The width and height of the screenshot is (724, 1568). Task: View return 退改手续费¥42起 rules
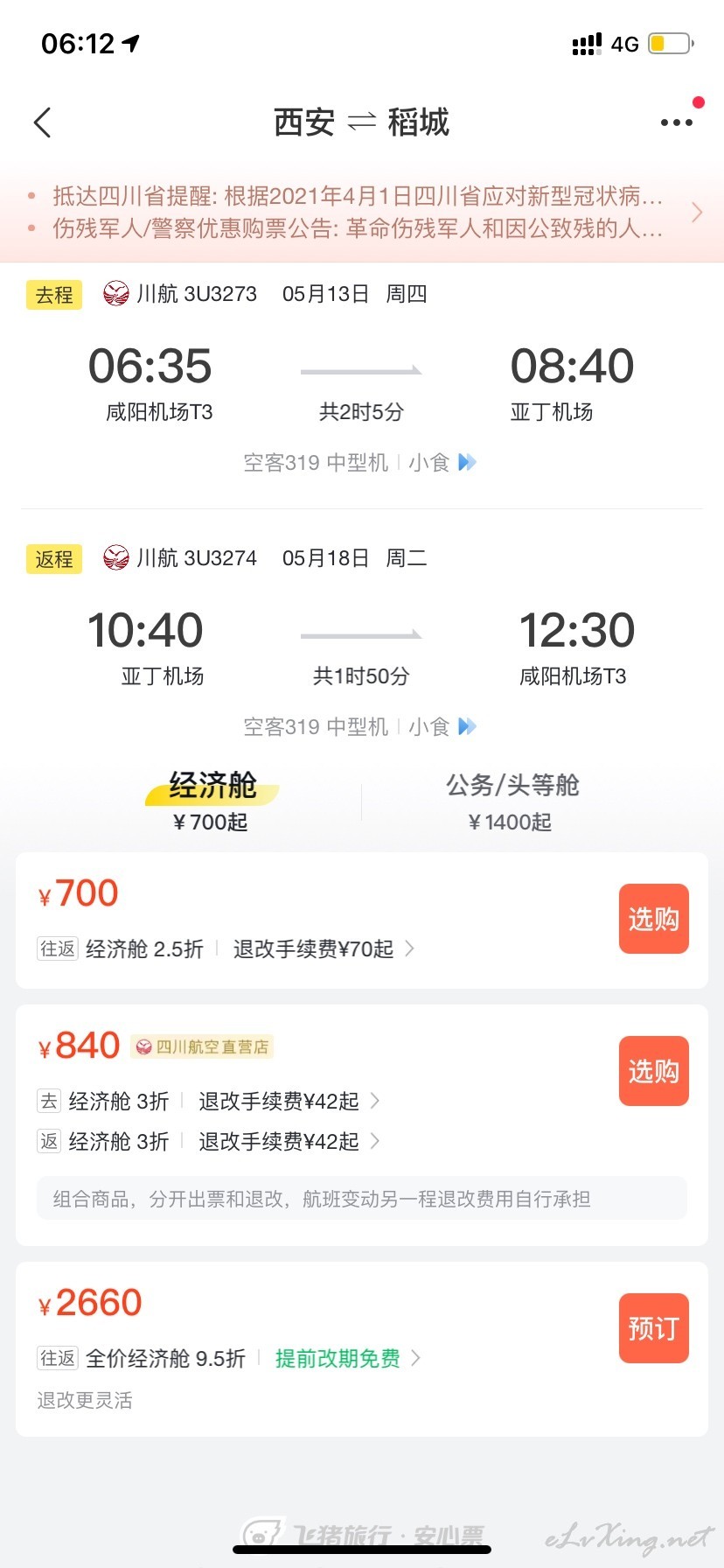point(289,1141)
